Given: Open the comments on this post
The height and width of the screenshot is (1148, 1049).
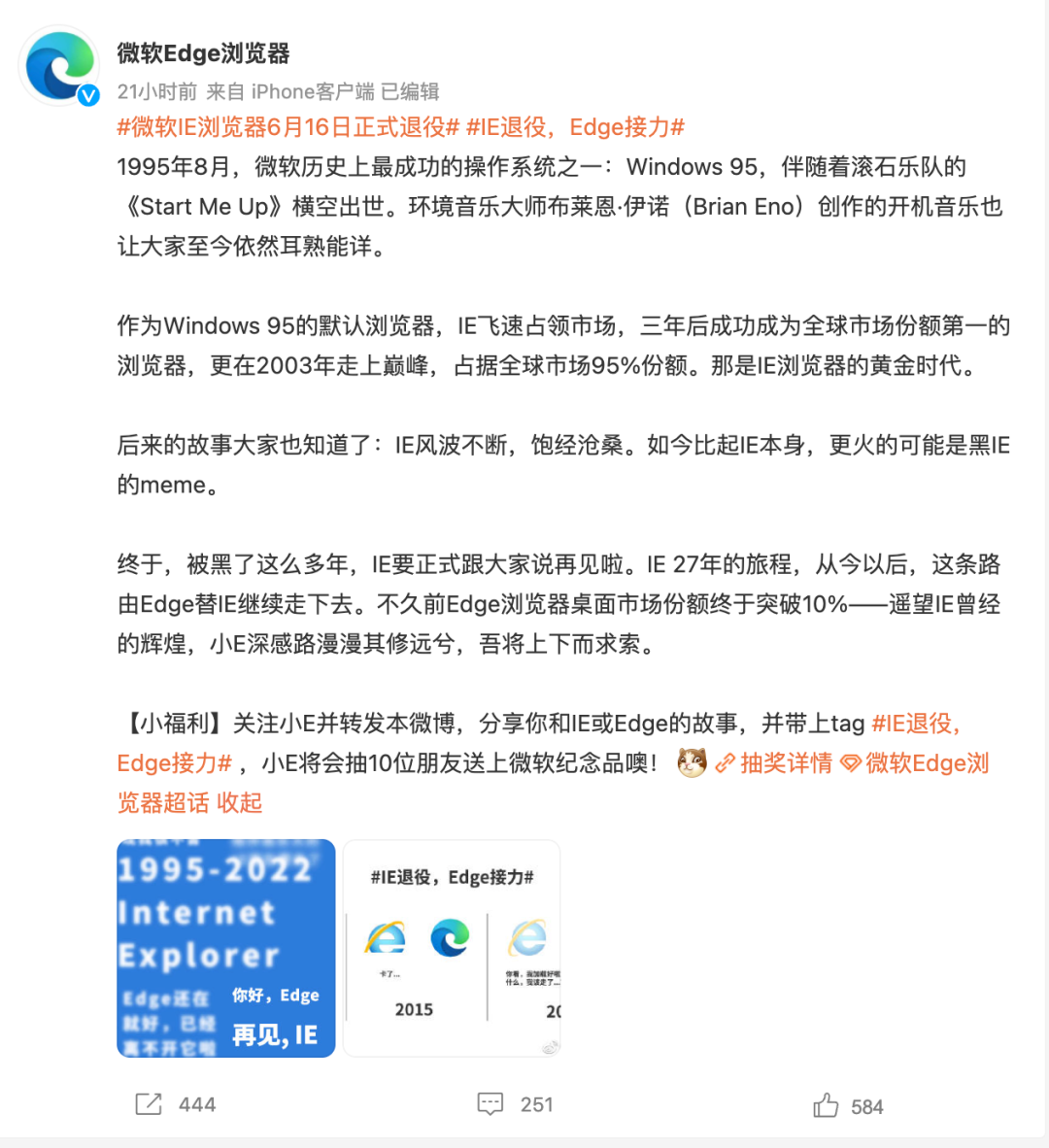Looking at the screenshot, I should pyautogui.click(x=514, y=1104).
